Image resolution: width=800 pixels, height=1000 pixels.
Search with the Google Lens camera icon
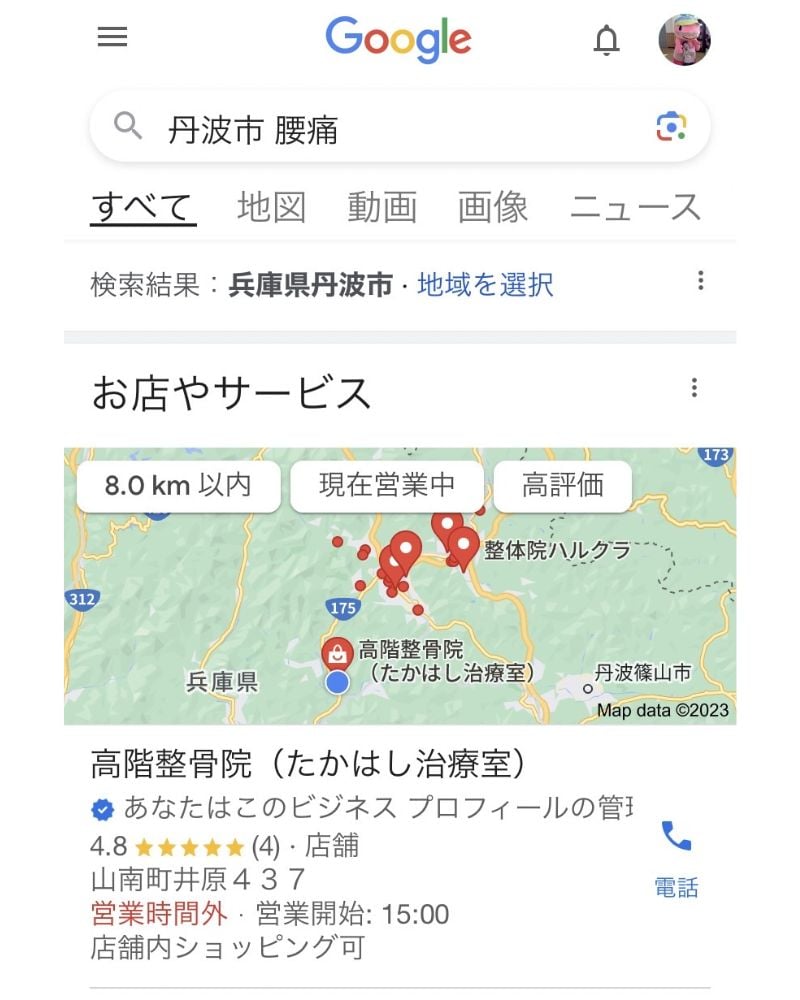[x=671, y=127]
